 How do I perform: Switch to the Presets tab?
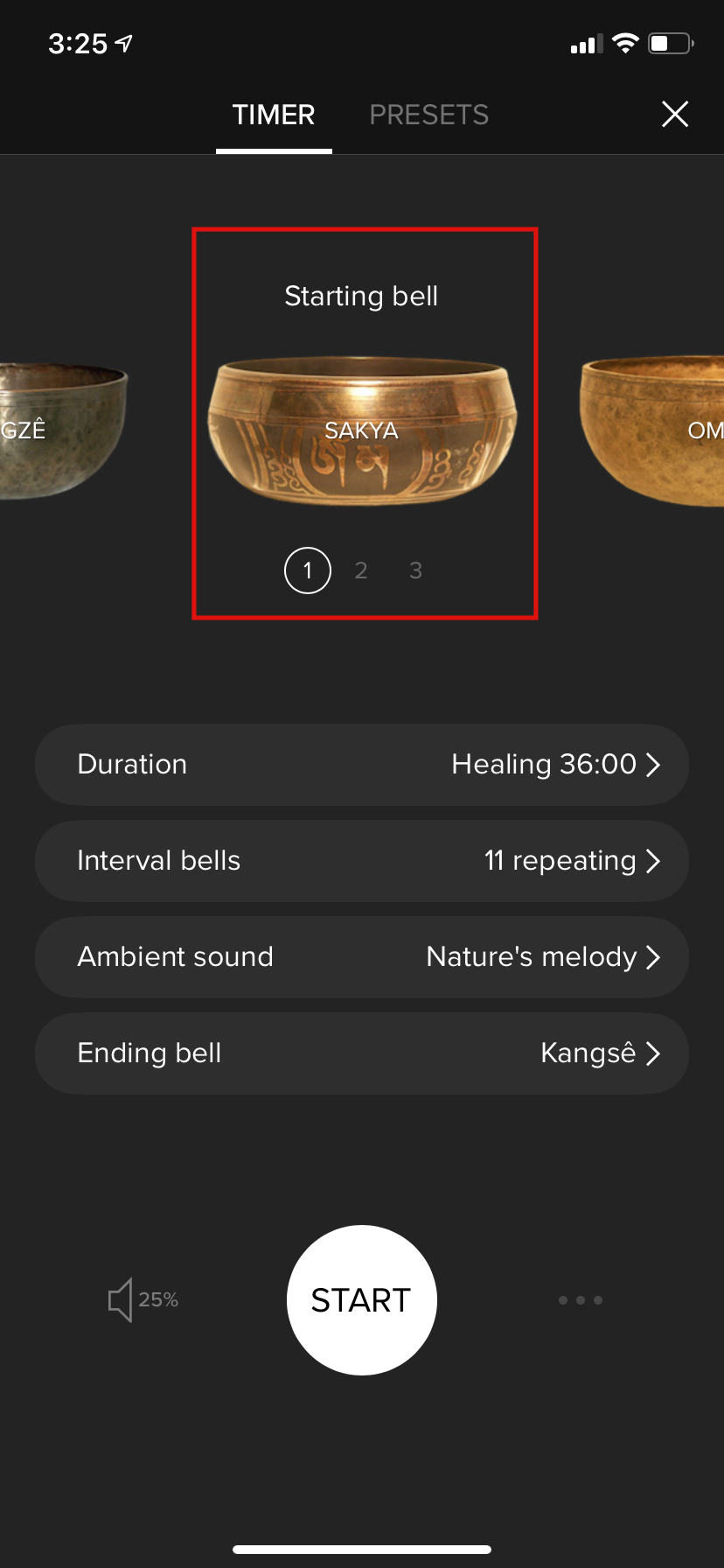coord(428,115)
